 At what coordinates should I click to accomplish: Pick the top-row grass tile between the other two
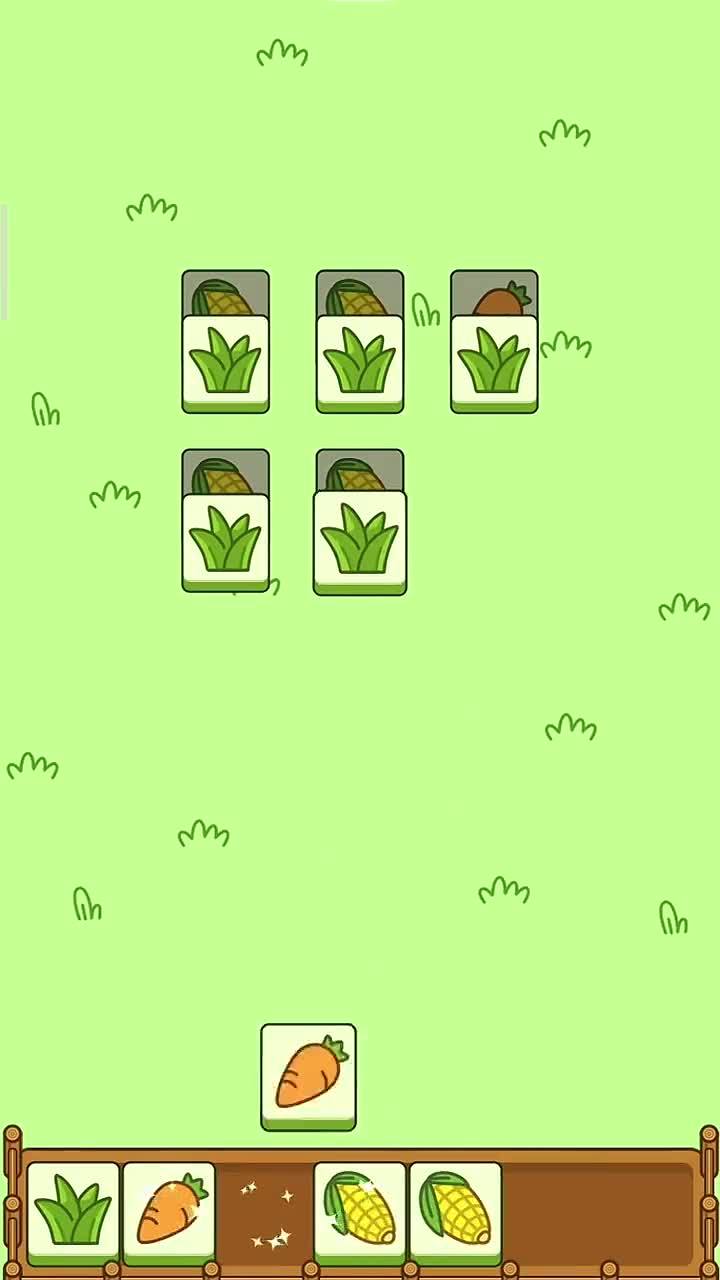[x=360, y=362]
